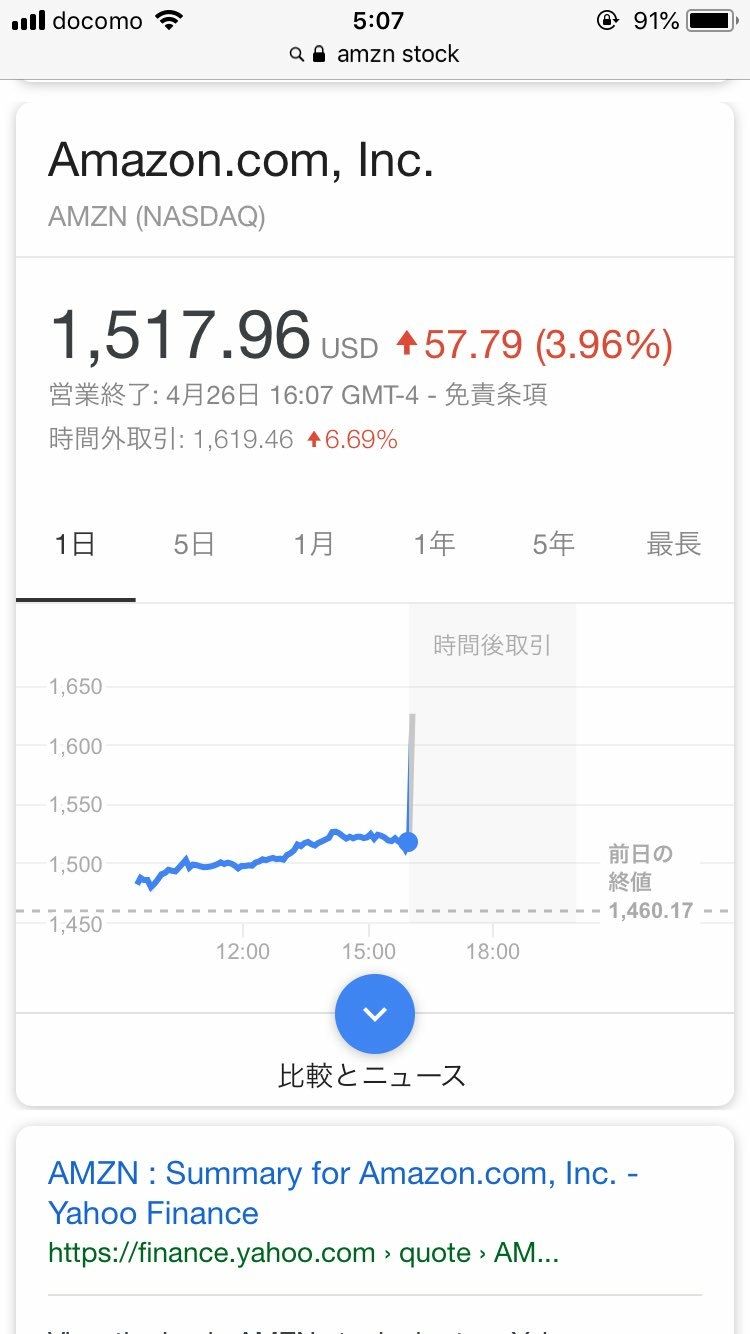
Task: Open the Yahoo Finance AMZN summary result
Action: click(343, 1192)
